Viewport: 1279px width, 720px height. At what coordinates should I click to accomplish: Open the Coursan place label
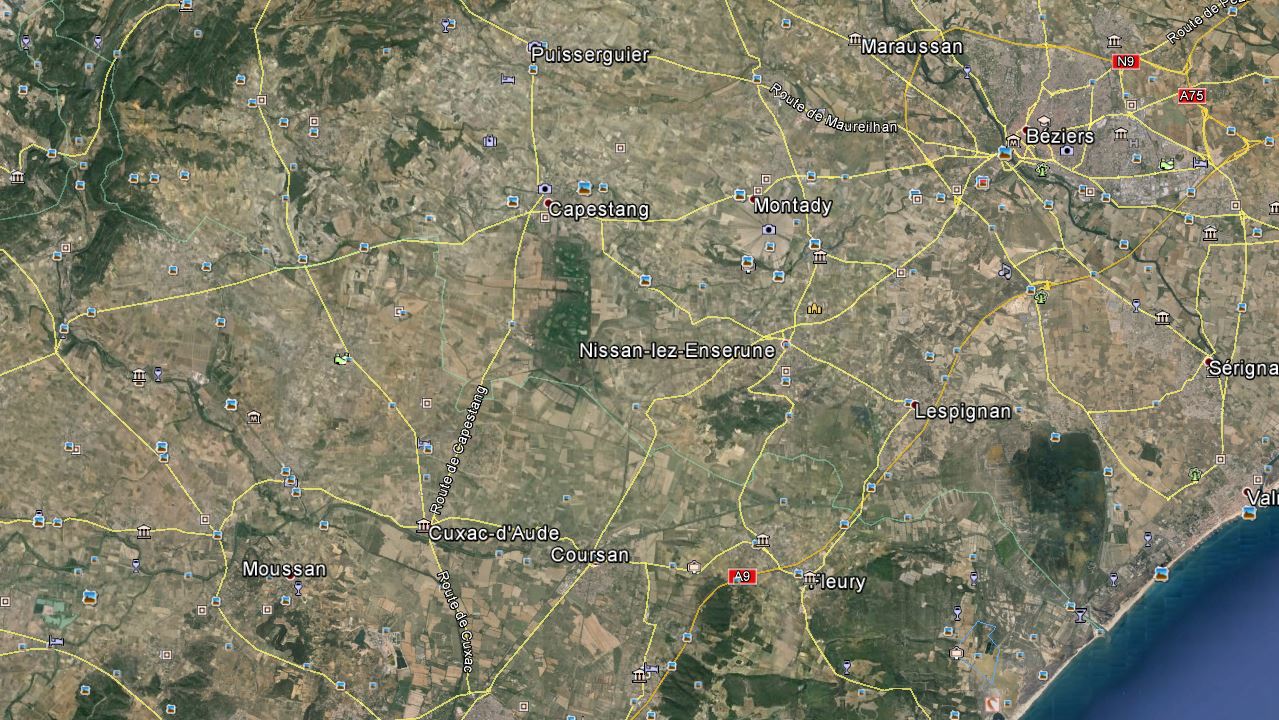[590, 555]
